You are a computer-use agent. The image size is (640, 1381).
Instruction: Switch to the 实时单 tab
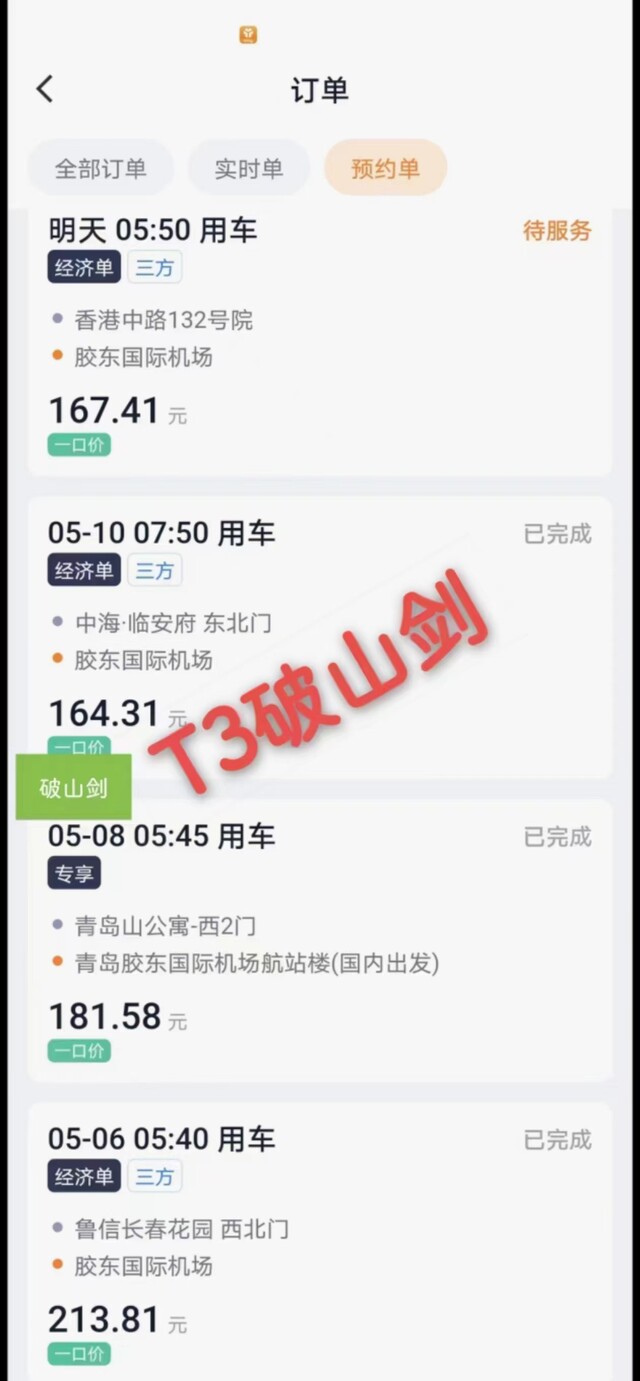click(x=248, y=168)
